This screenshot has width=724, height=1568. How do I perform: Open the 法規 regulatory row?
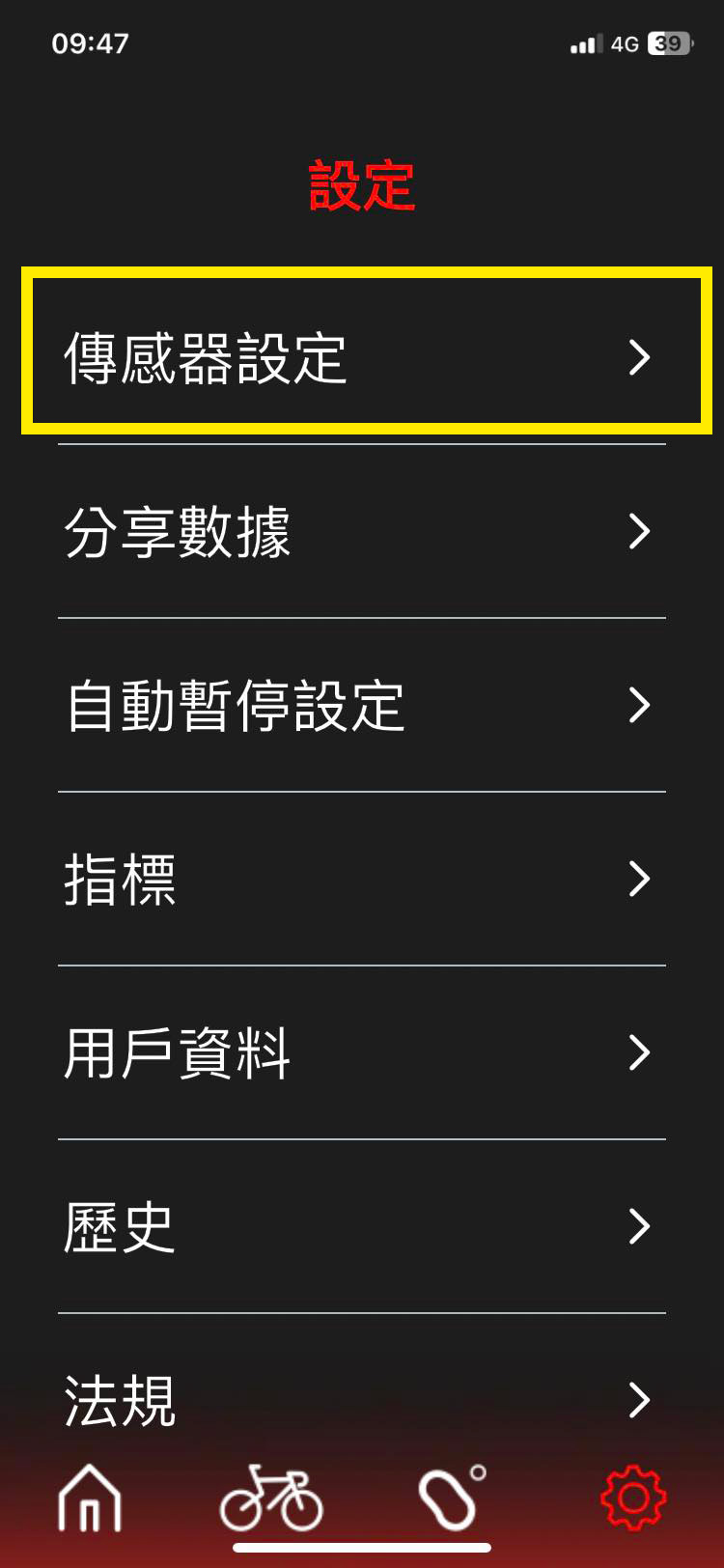click(362, 1398)
